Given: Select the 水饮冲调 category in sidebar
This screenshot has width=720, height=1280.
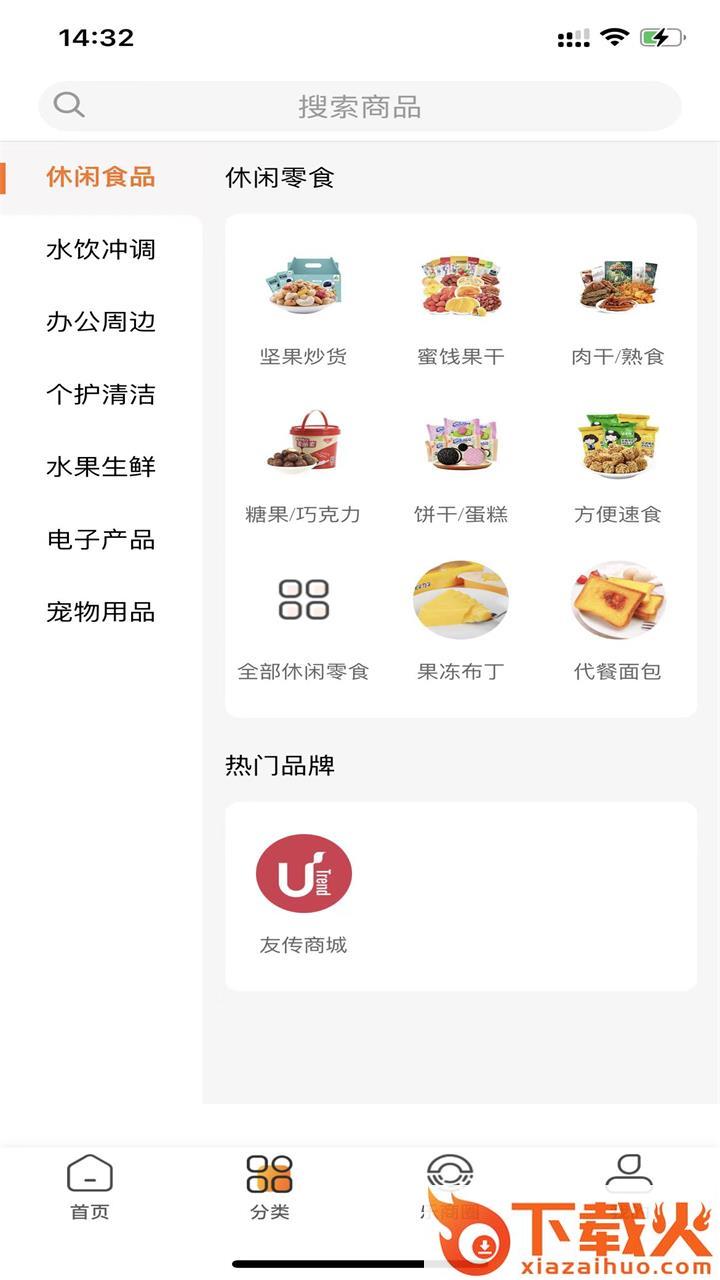Looking at the screenshot, I should point(100,250).
